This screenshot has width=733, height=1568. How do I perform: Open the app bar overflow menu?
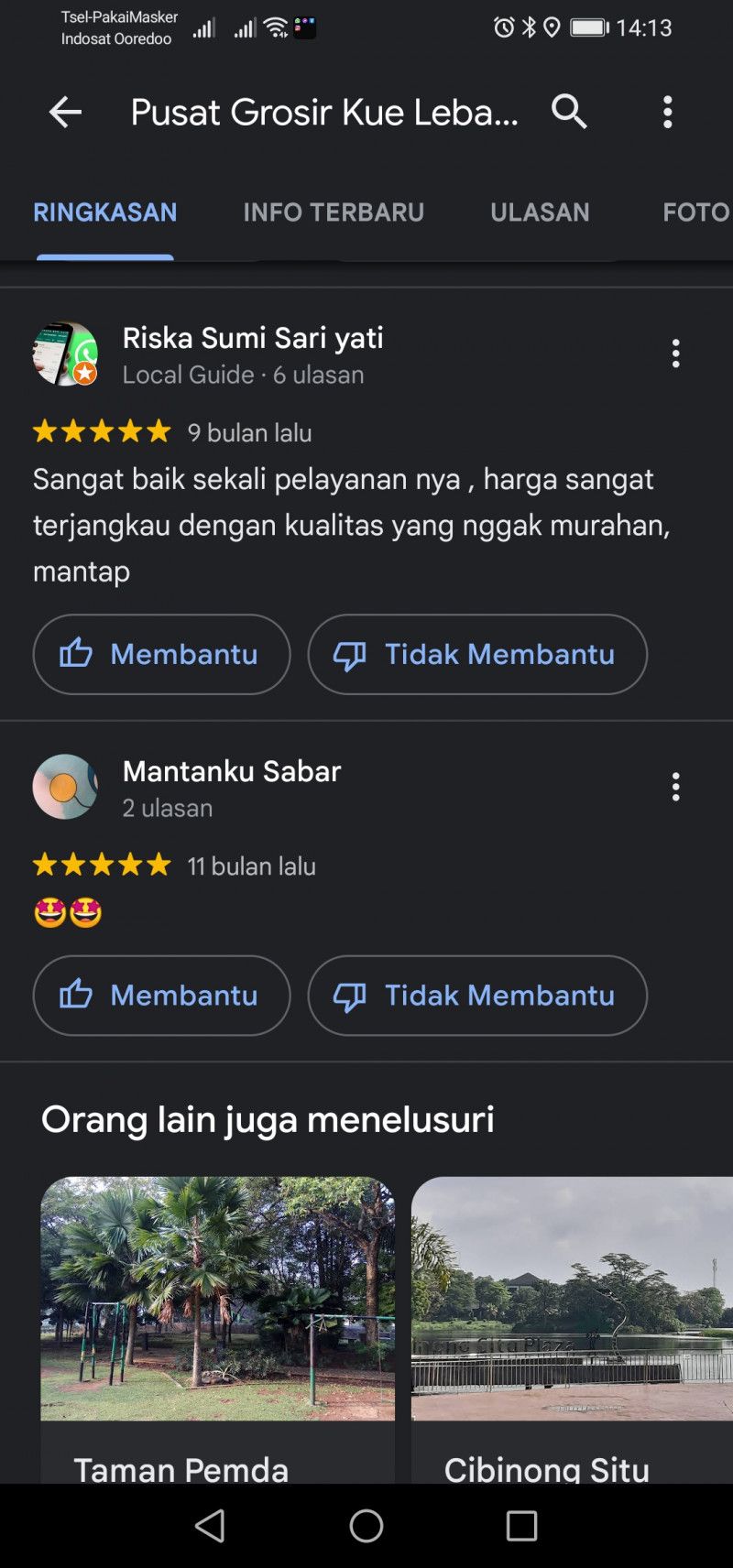point(668,112)
